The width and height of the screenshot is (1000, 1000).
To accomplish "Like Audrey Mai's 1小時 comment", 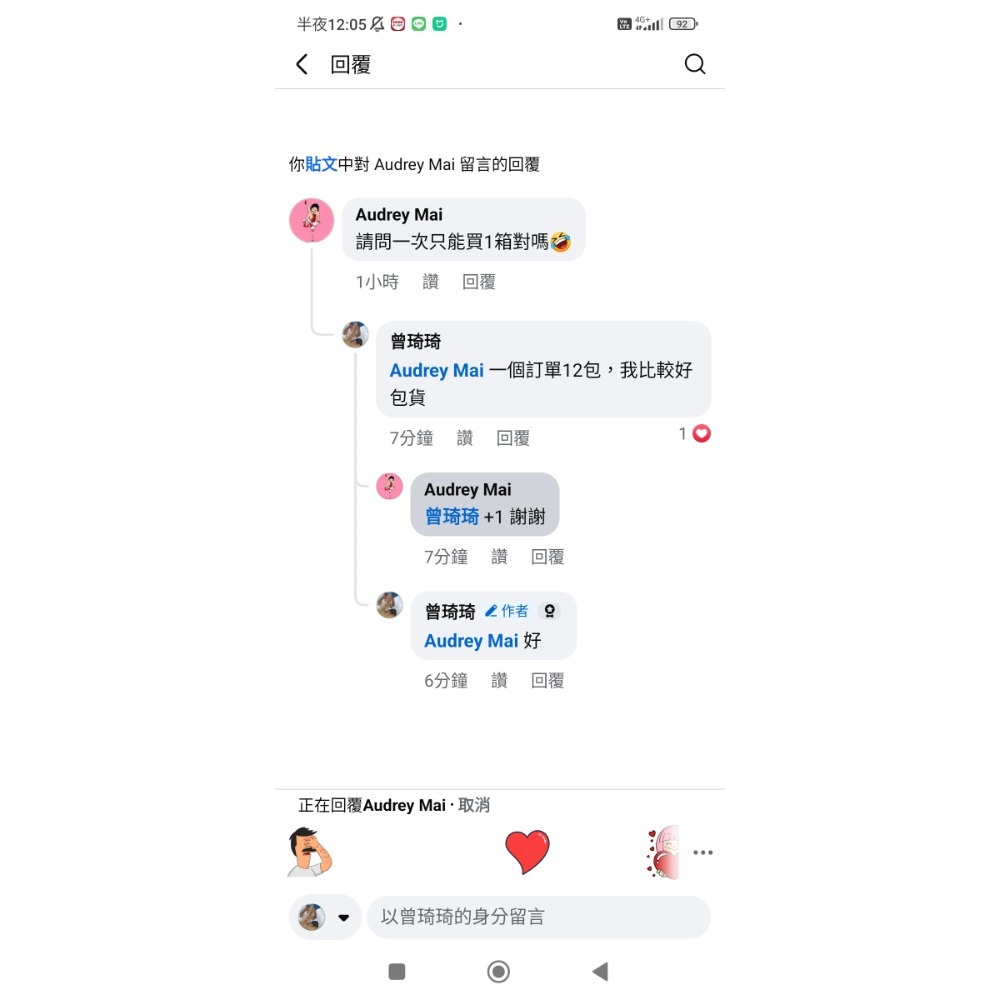I will [430, 282].
